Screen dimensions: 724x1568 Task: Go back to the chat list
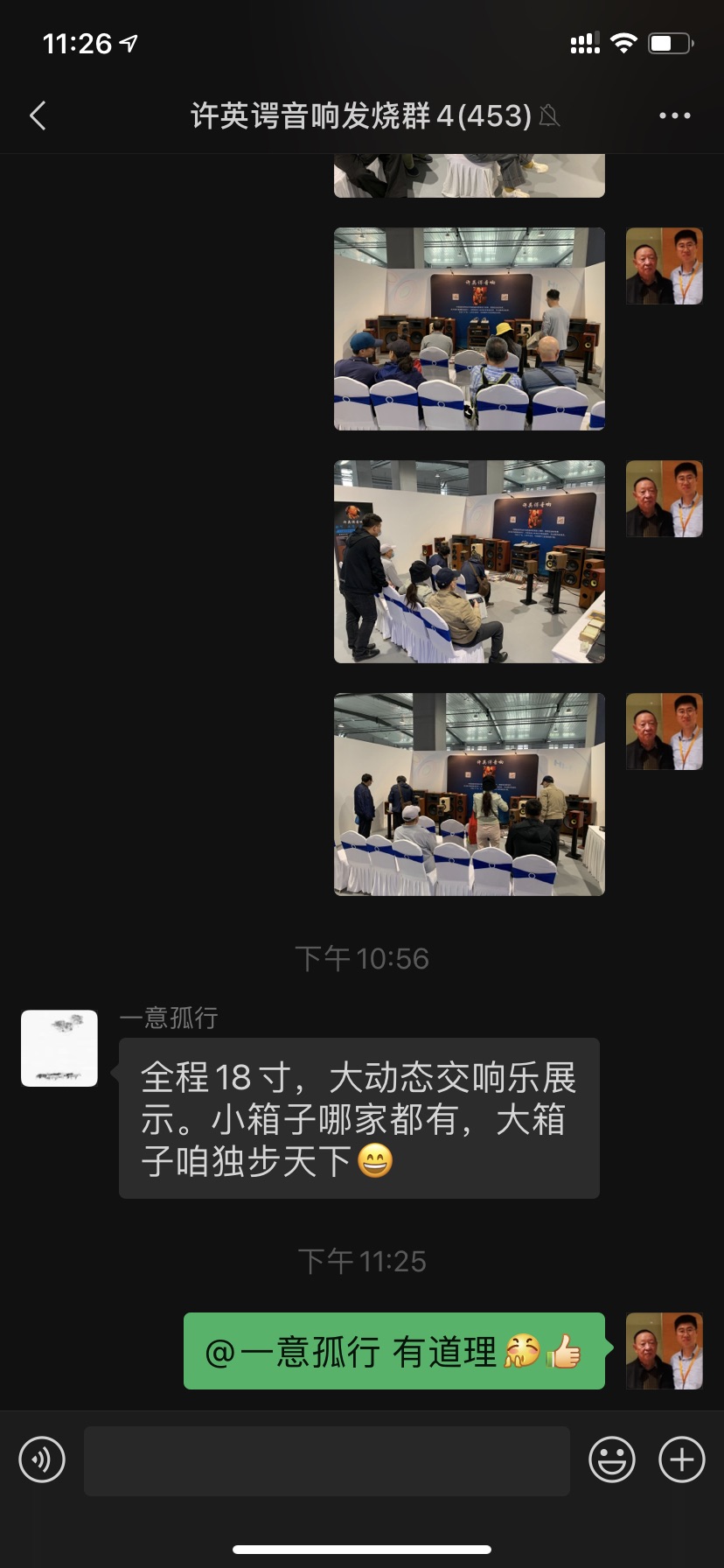[38, 115]
